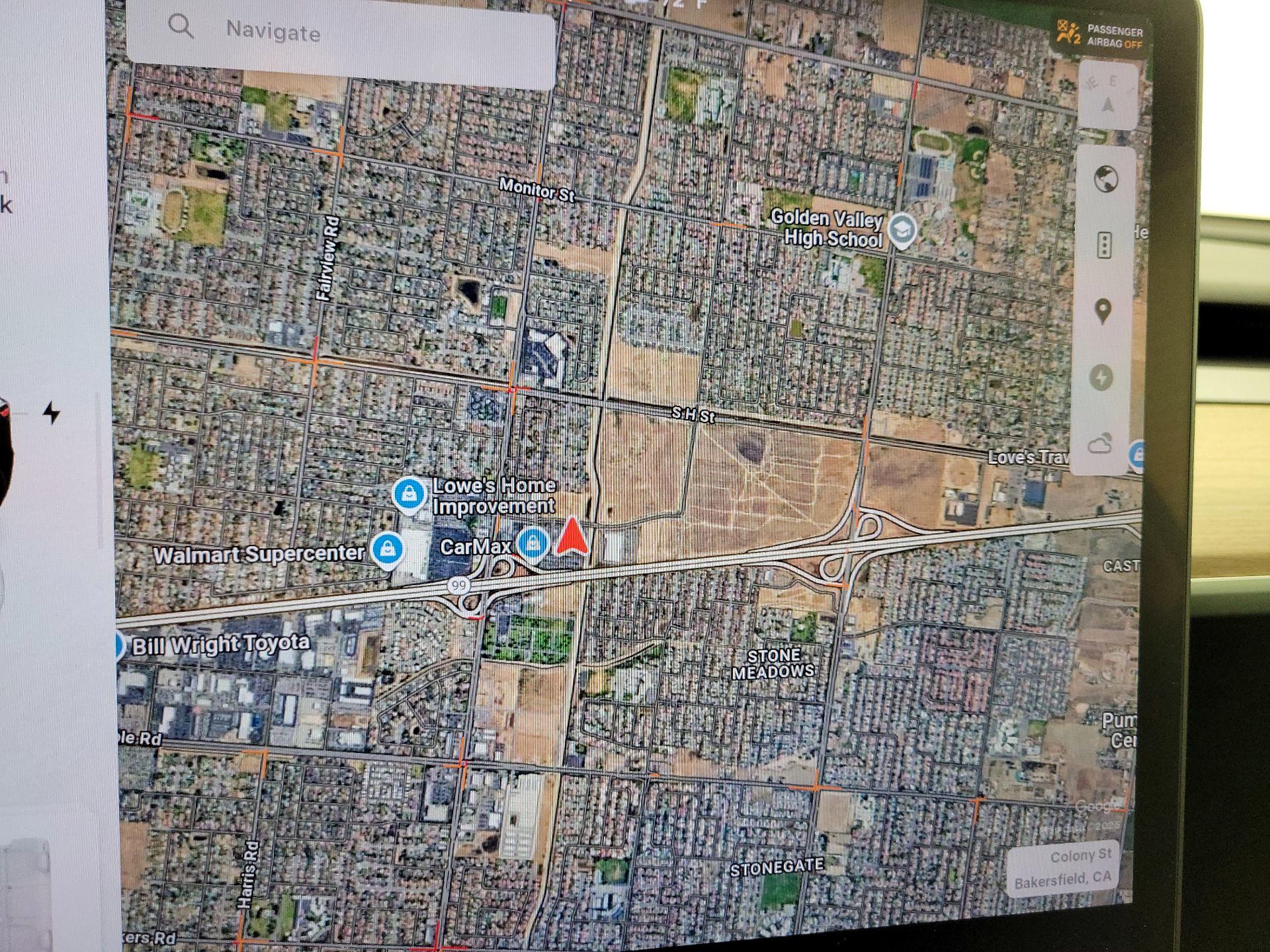Select the Walmart Supercenter marker
Screen dimensions: 1270x952
[x=388, y=549]
